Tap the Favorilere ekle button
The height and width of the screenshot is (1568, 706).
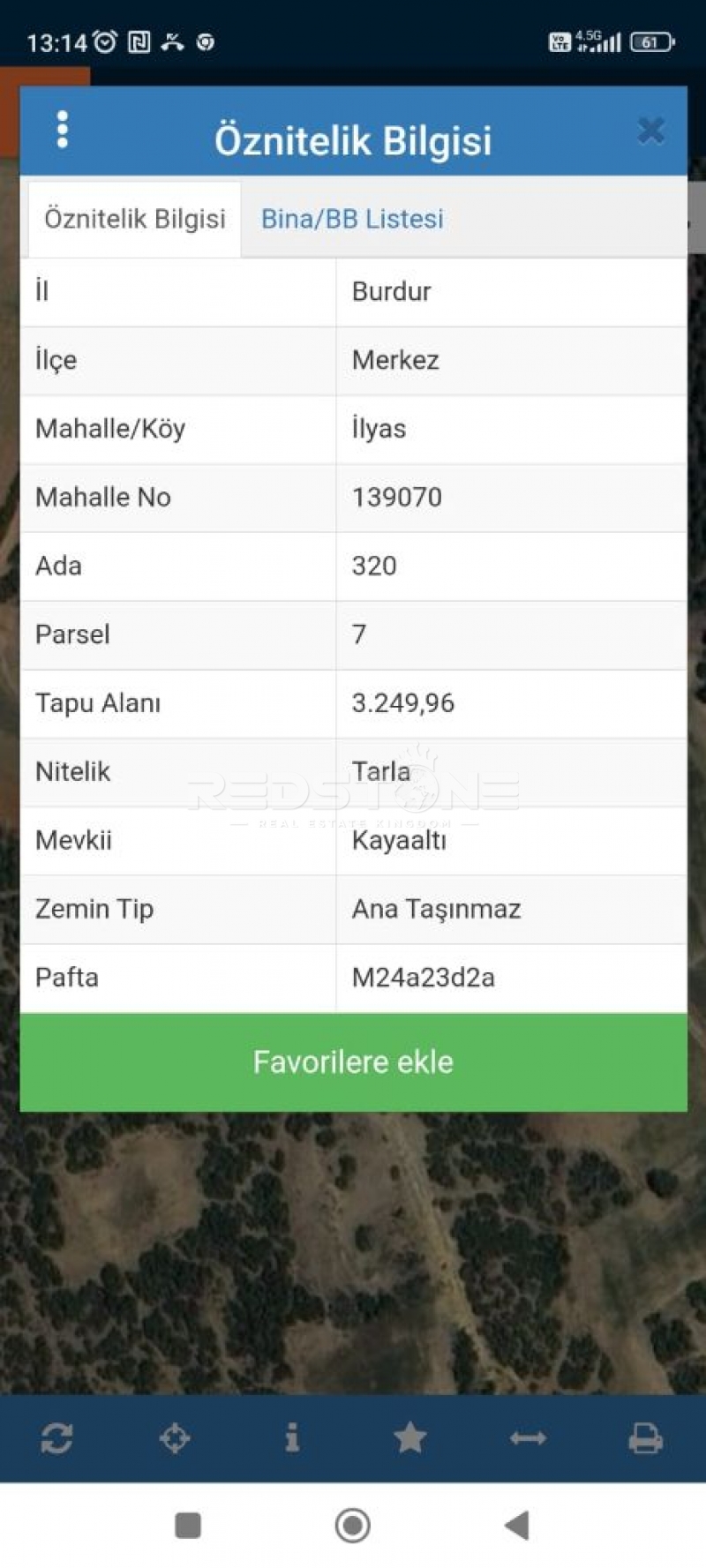(353, 1062)
